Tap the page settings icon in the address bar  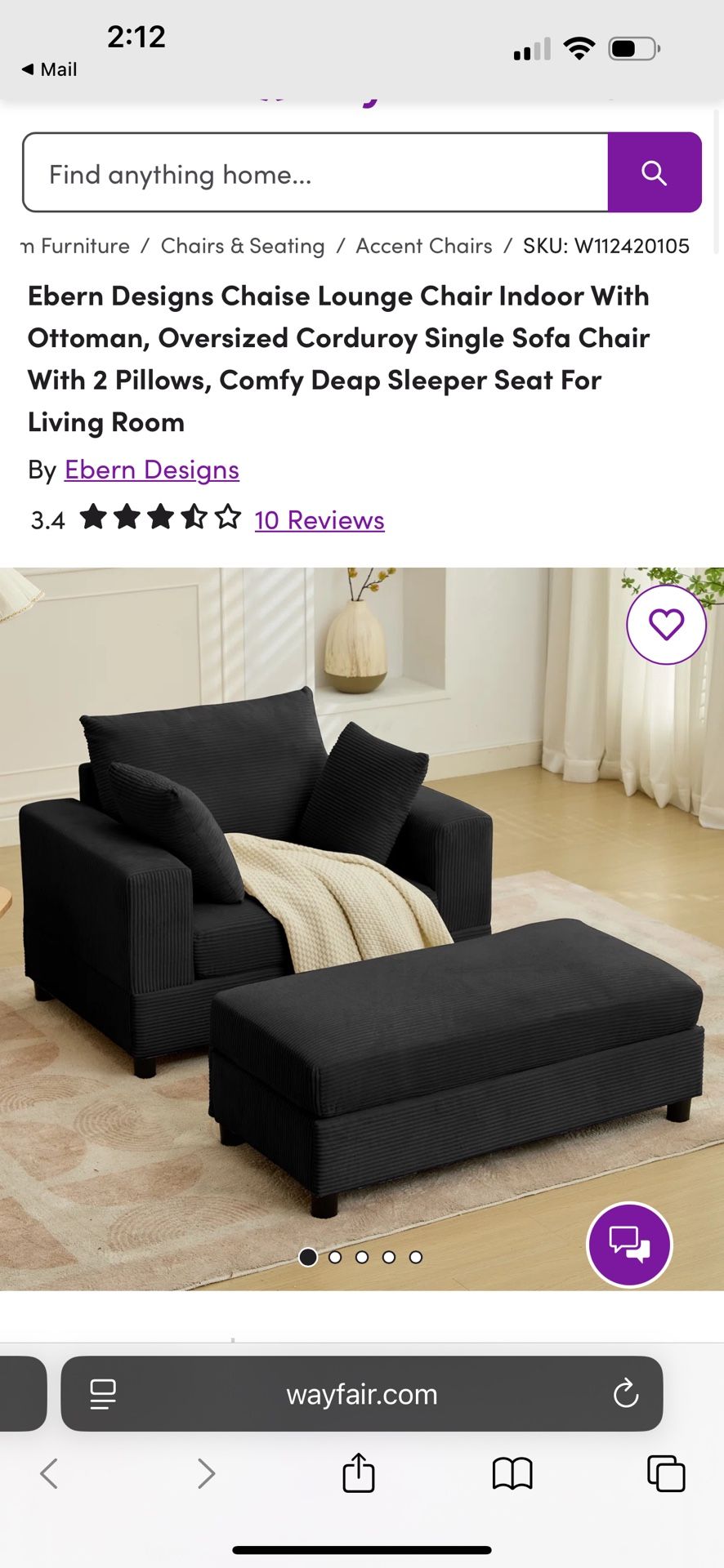point(102,1394)
